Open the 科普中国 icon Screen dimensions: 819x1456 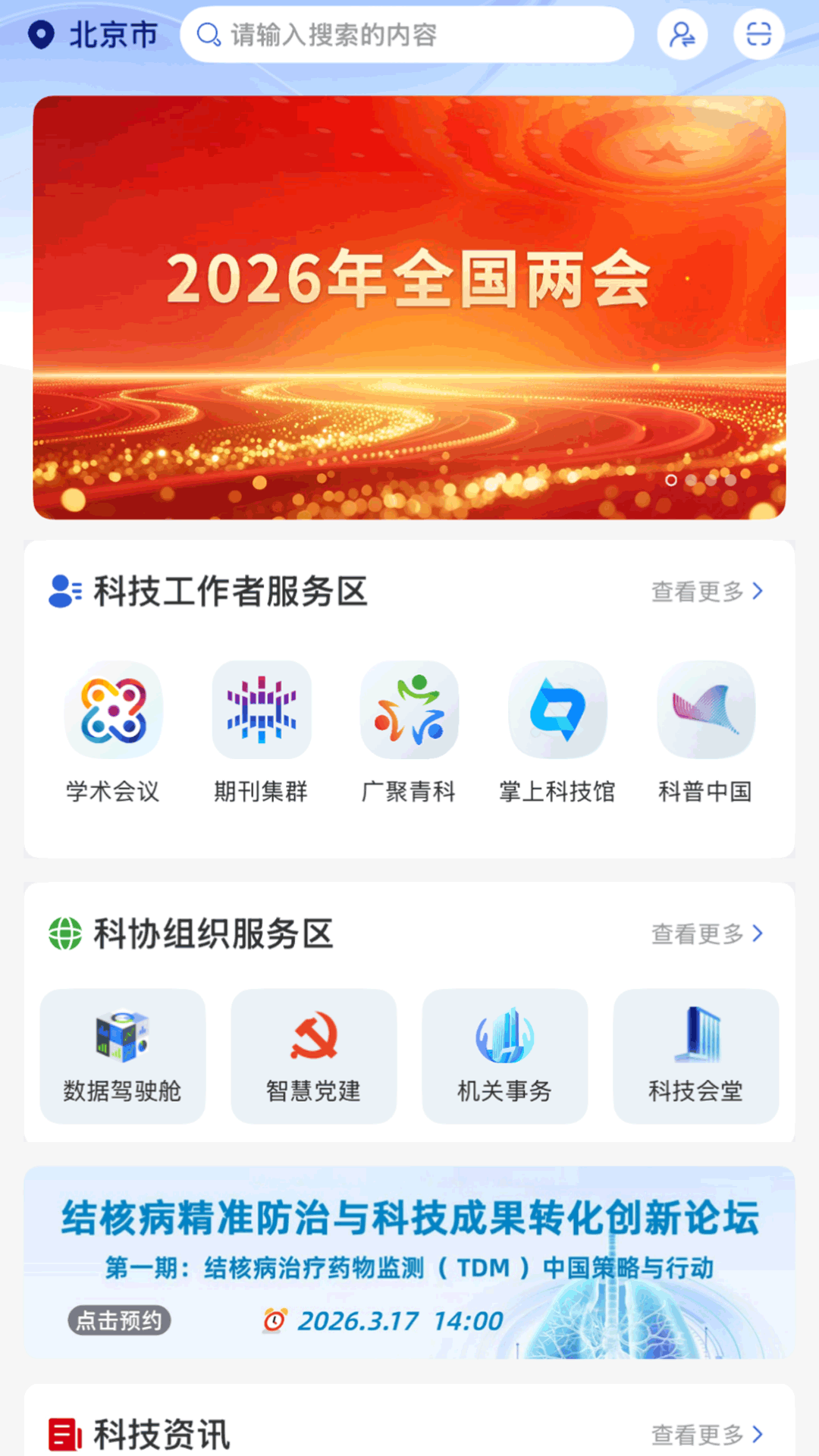(704, 709)
